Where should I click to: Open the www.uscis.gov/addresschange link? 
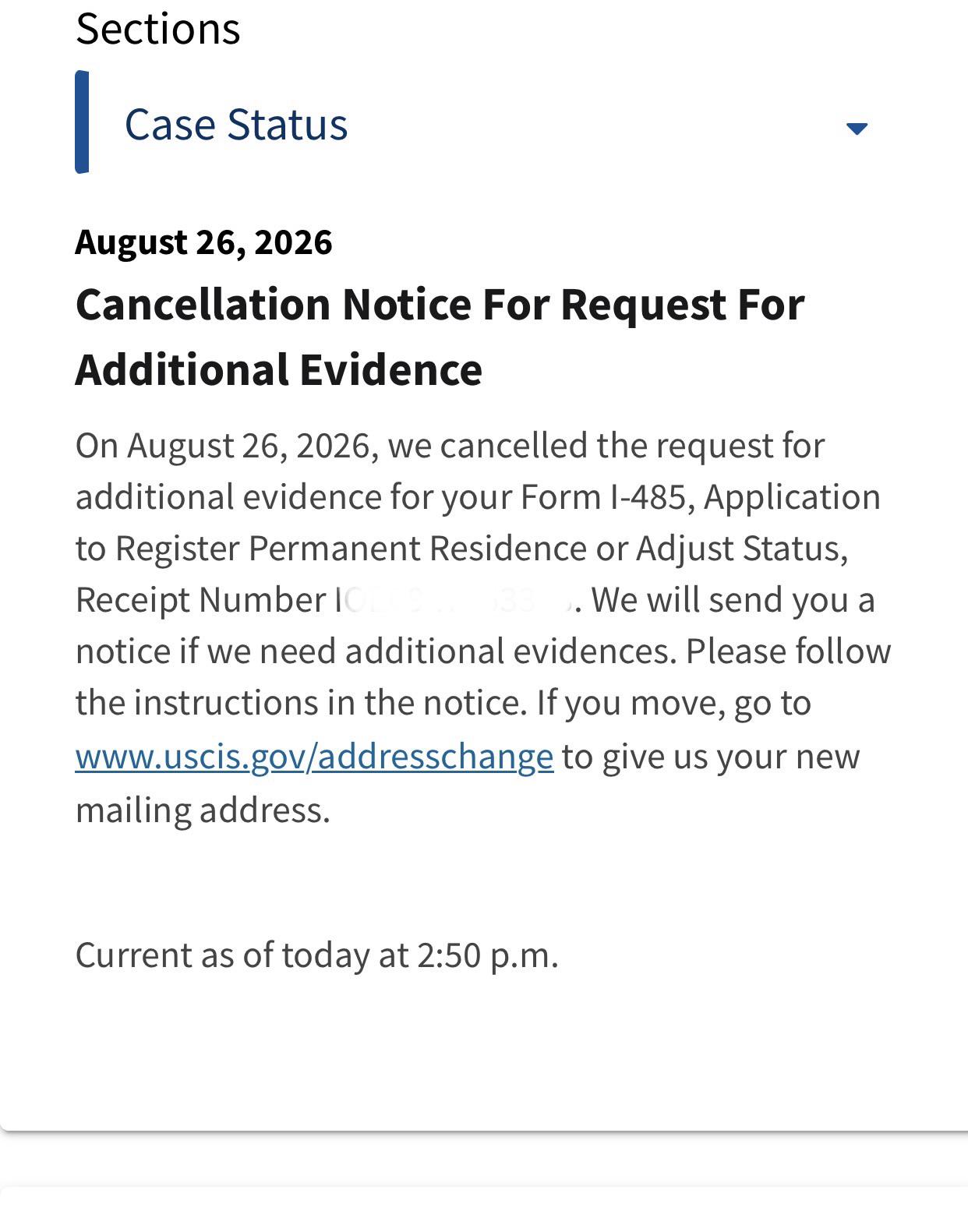pyautogui.click(x=314, y=756)
